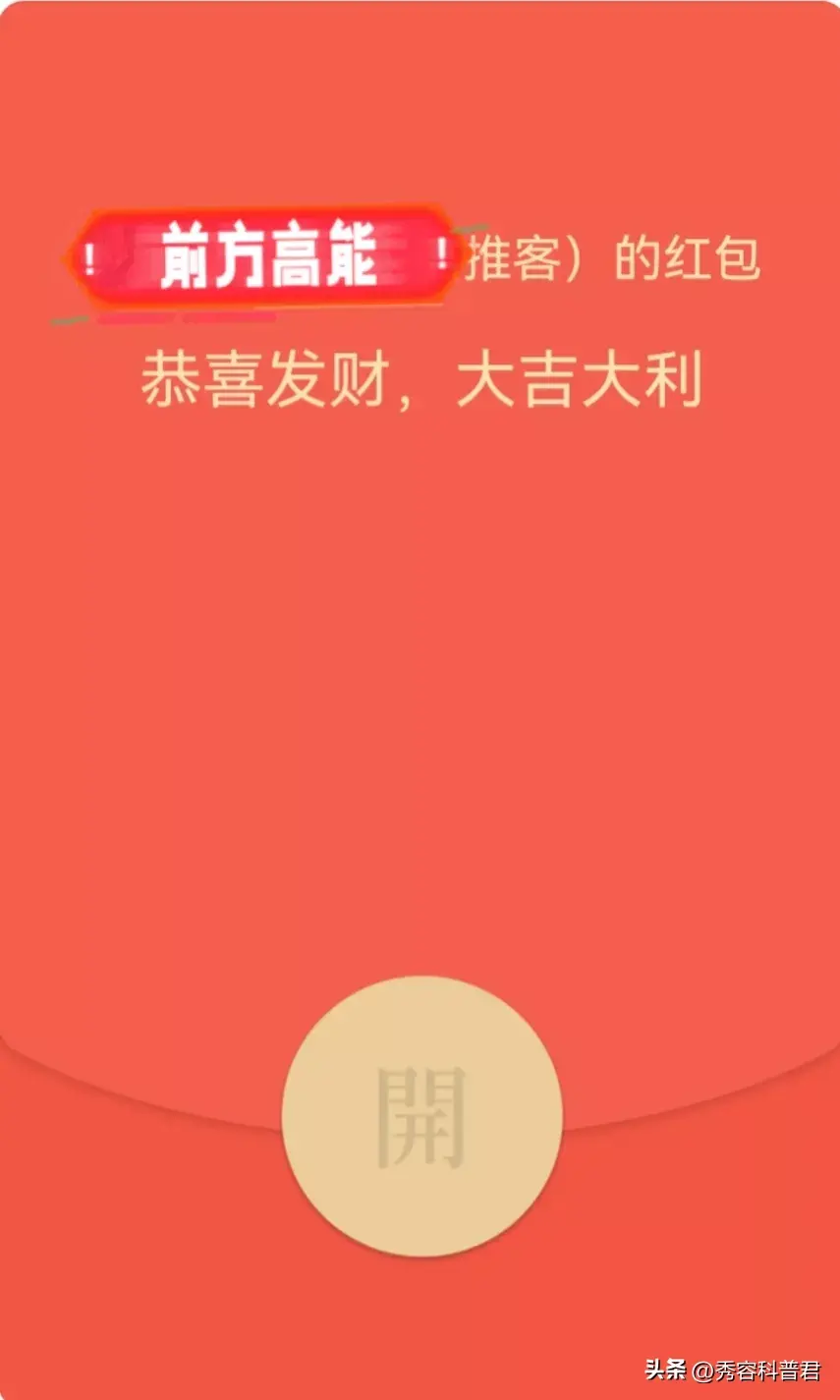The height and width of the screenshot is (1400, 840).
Task: Tap the gold 開 button to open the red packet
Action: [x=421, y=1116]
